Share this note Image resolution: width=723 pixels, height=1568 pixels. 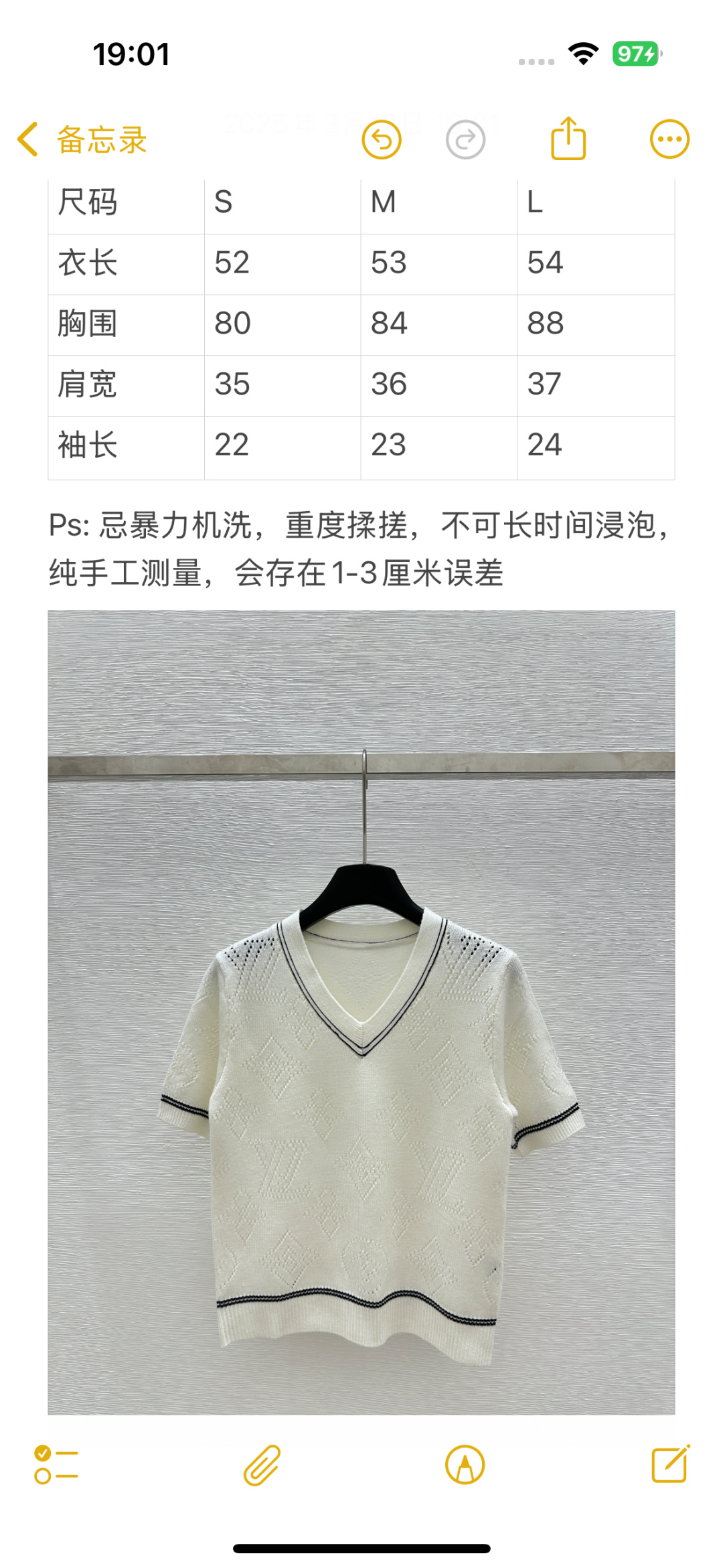point(568,138)
